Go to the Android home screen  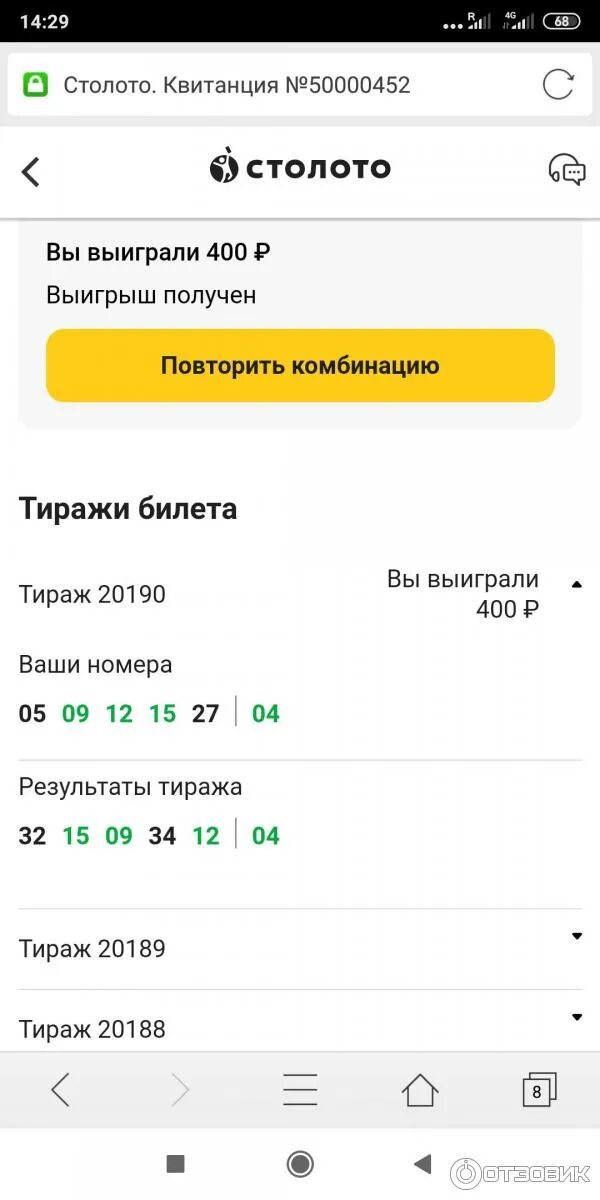point(300,1163)
